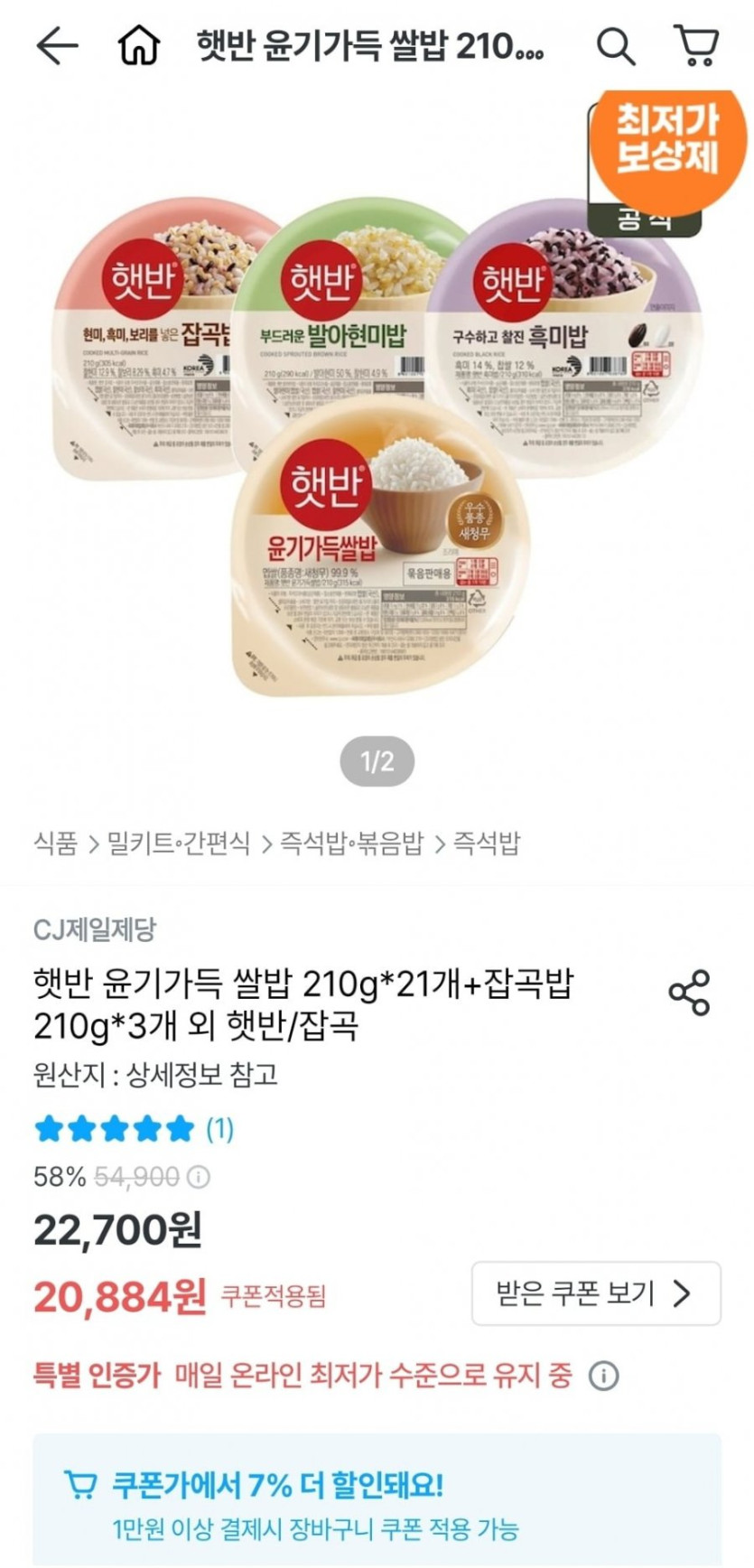Show info about 특별 인증가
Image resolution: width=754 pixels, height=1568 pixels.
(x=603, y=1376)
